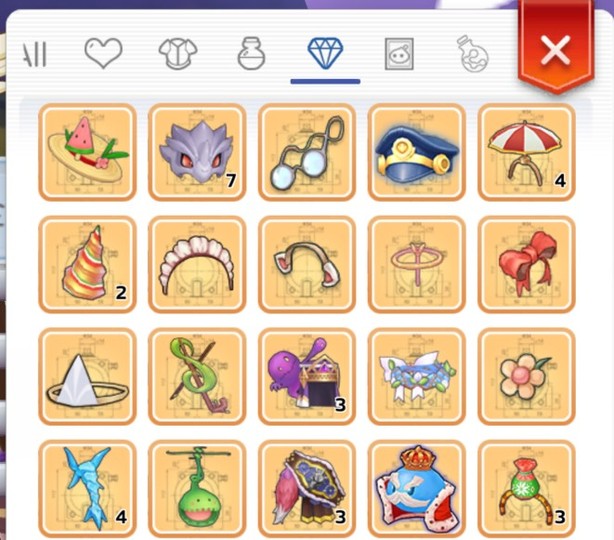Select the big red ribbon item
614x540 pixels.
click(x=526, y=264)
